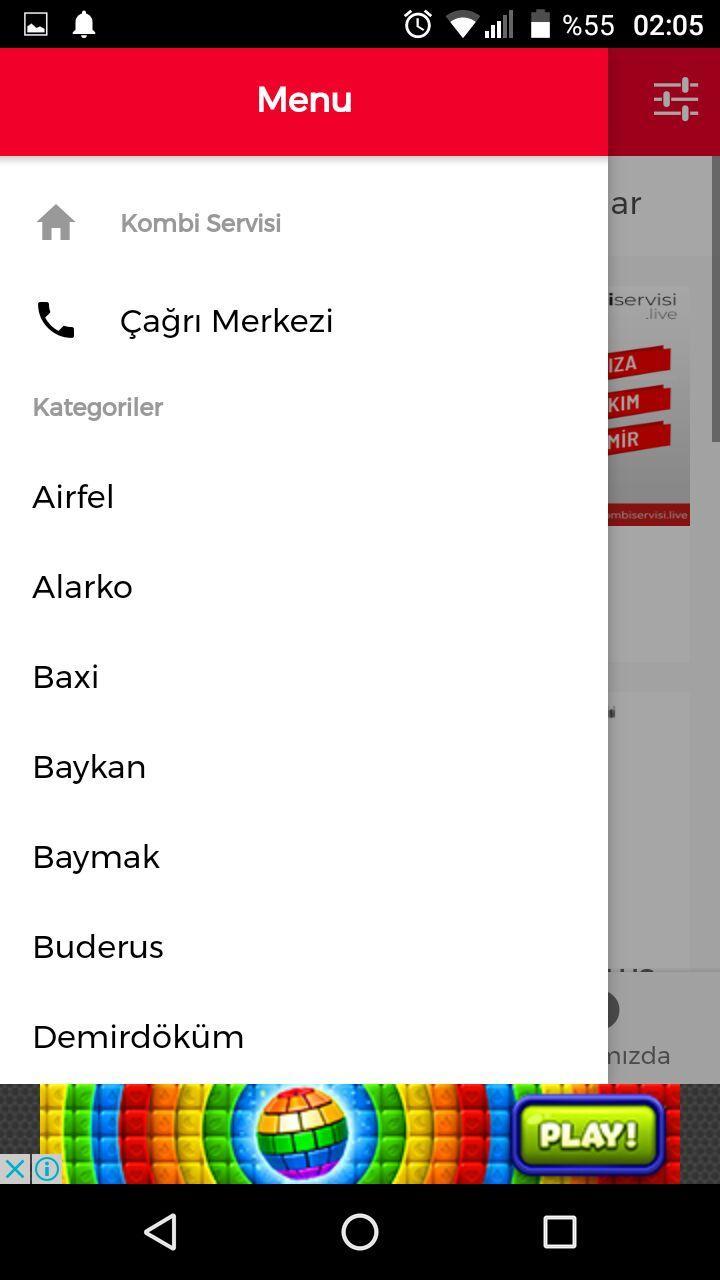Viewport: 720px width, 1280px height.
Task: Open the Baykan category
Action: (x=89, y=767)
